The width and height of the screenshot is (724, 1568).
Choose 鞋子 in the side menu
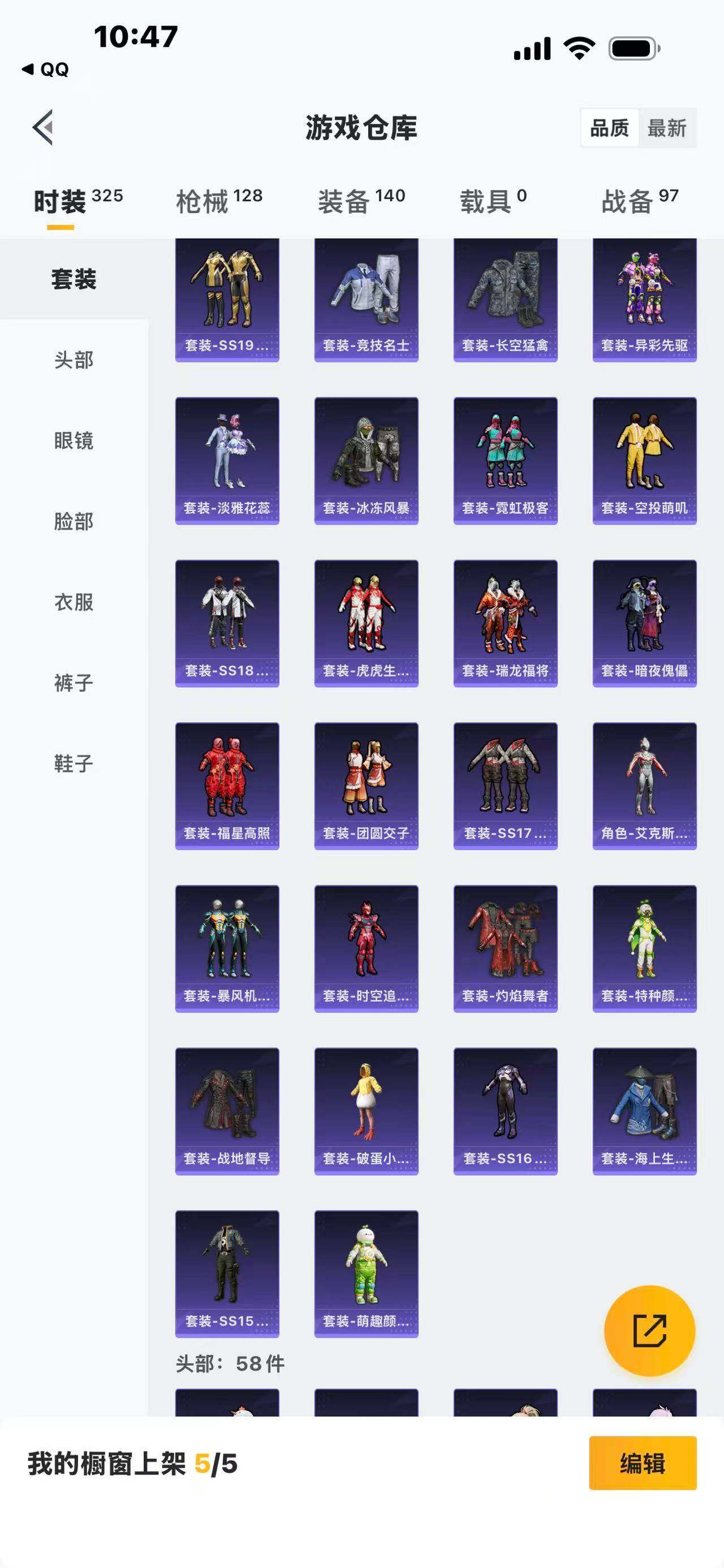click(x=74, y=763)
